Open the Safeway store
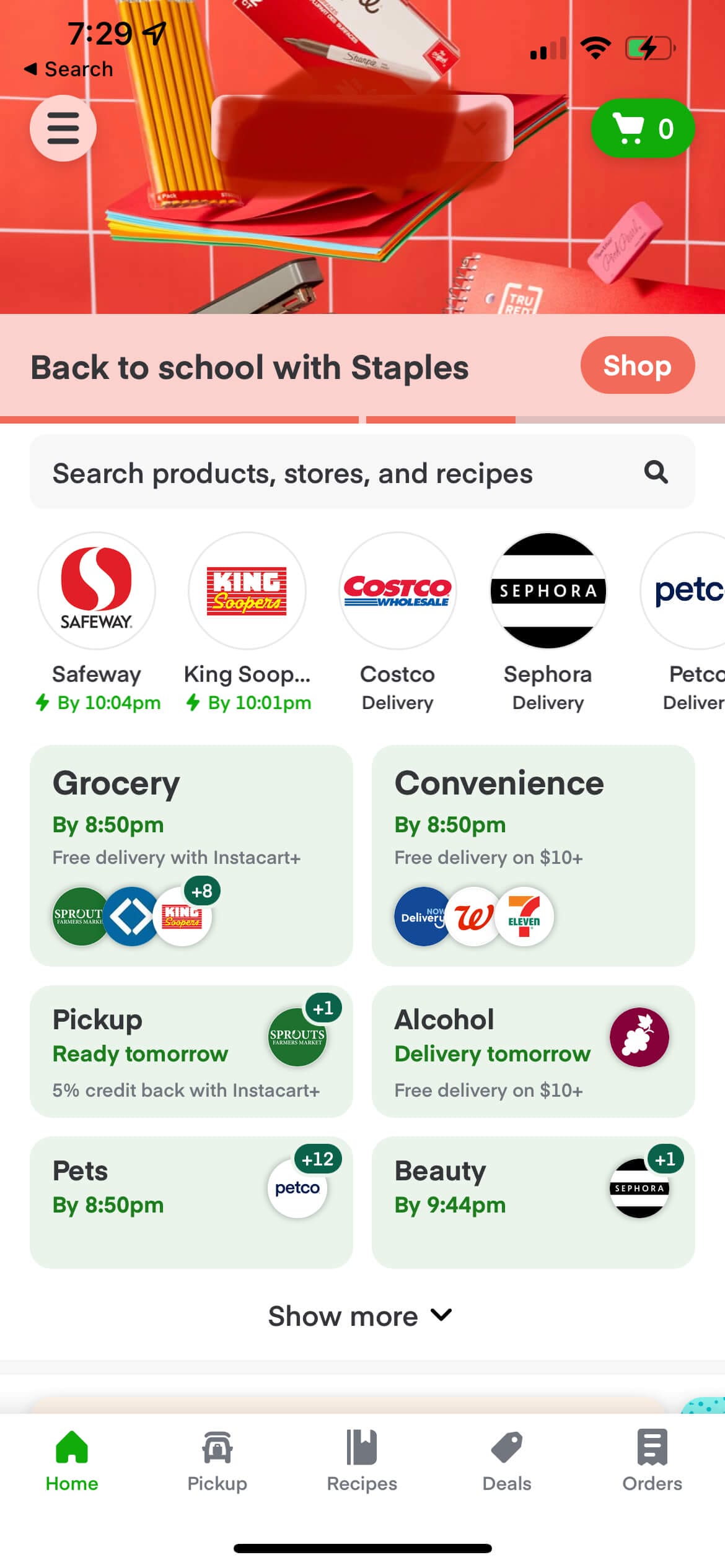The width and height of the screenshot is (725, 1568). 97,591
